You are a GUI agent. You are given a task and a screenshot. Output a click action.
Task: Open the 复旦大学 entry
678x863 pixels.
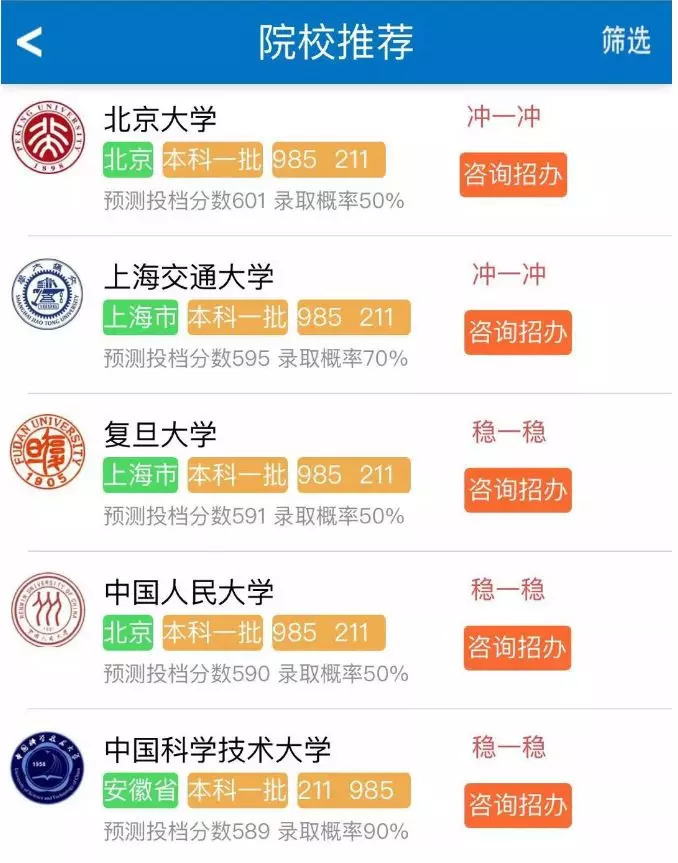(160, 434)
